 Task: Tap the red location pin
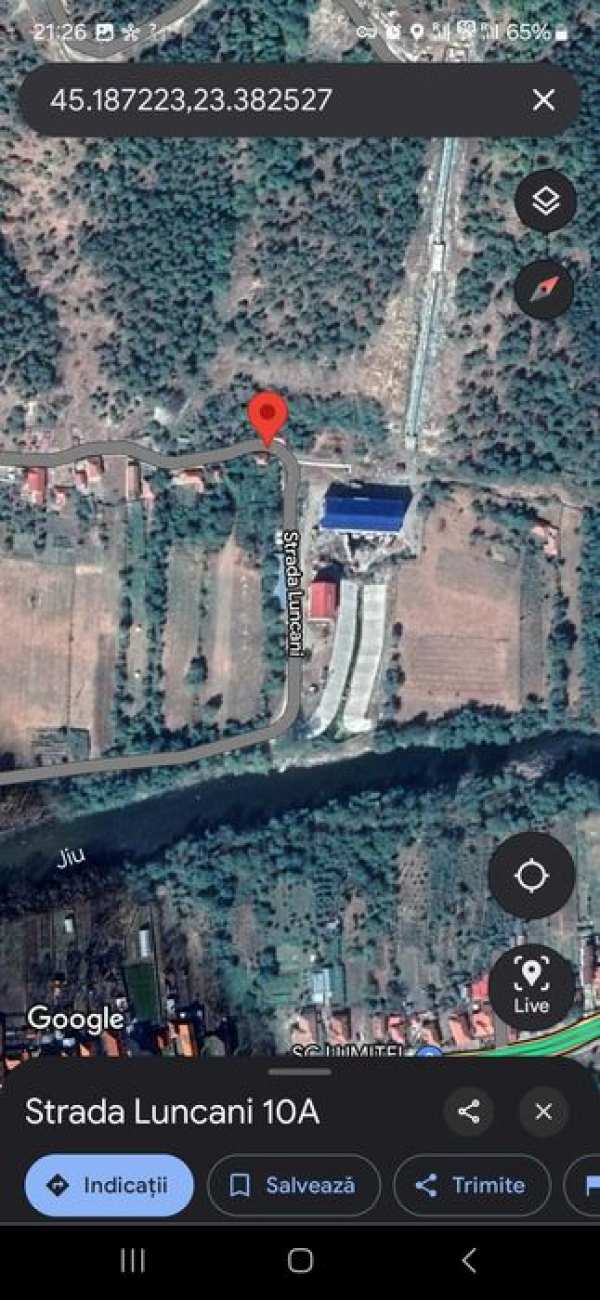pyautogui.click(x=267, y=416)
